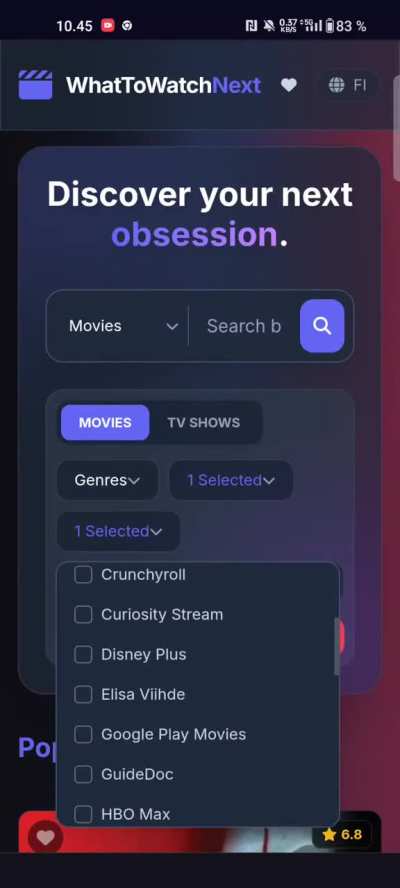Favorite the movie card with 6.8 rating
The image size is (400, 888).
pyautogui.click(x=45, y=837)
